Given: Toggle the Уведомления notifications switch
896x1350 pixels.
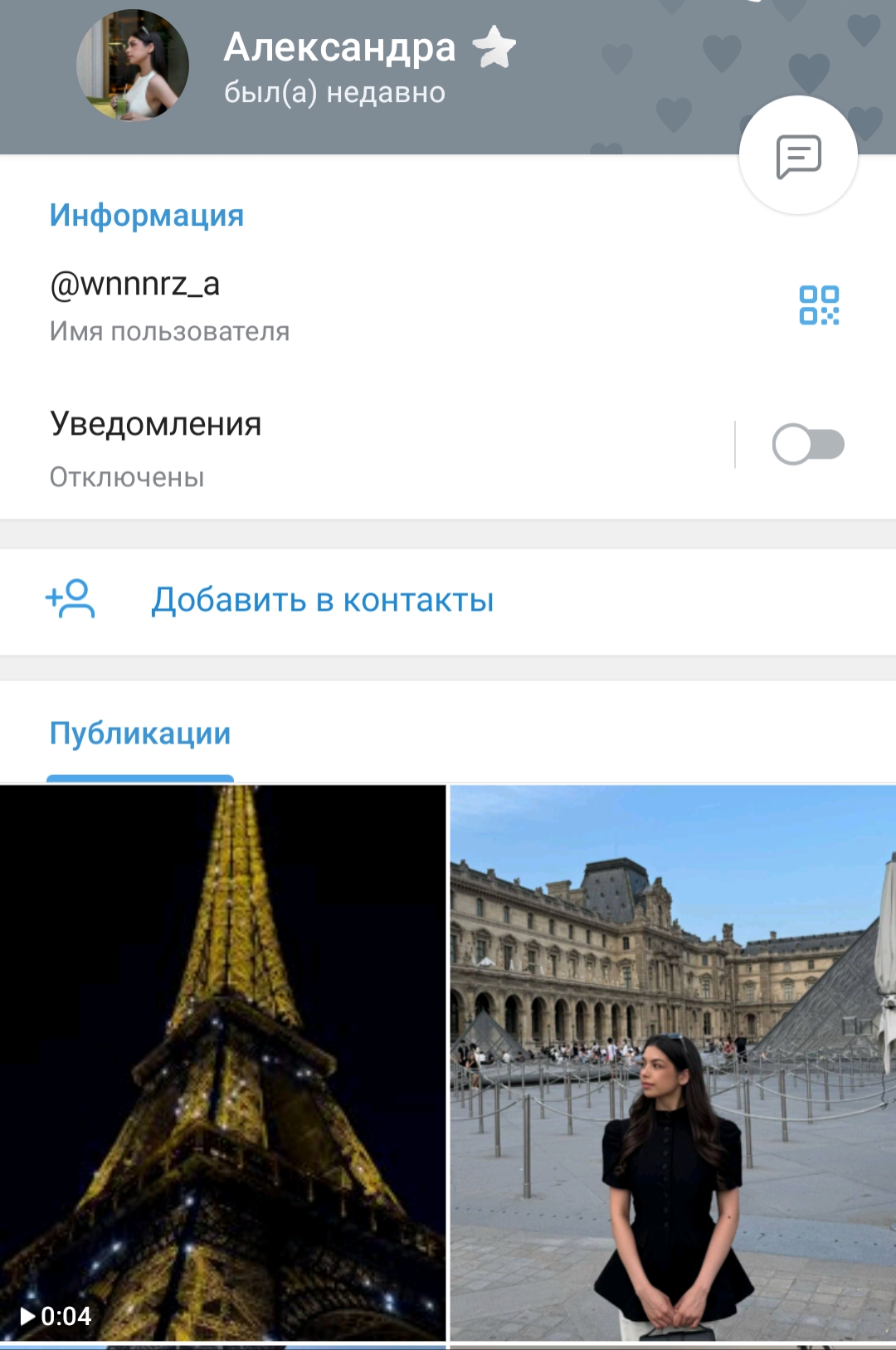Looking at the screenshot, I should click(807, 445).
